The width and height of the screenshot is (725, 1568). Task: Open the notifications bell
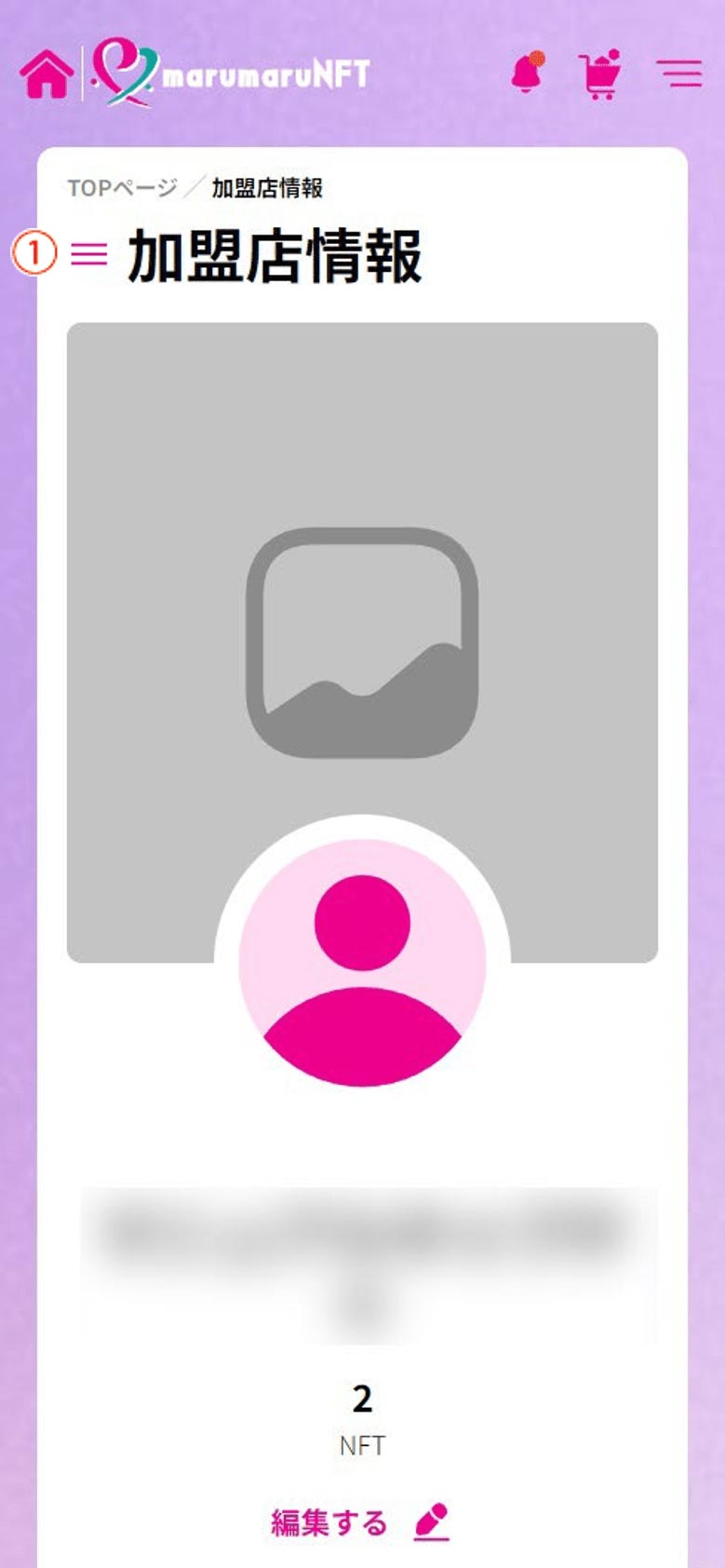click(528, 73)
